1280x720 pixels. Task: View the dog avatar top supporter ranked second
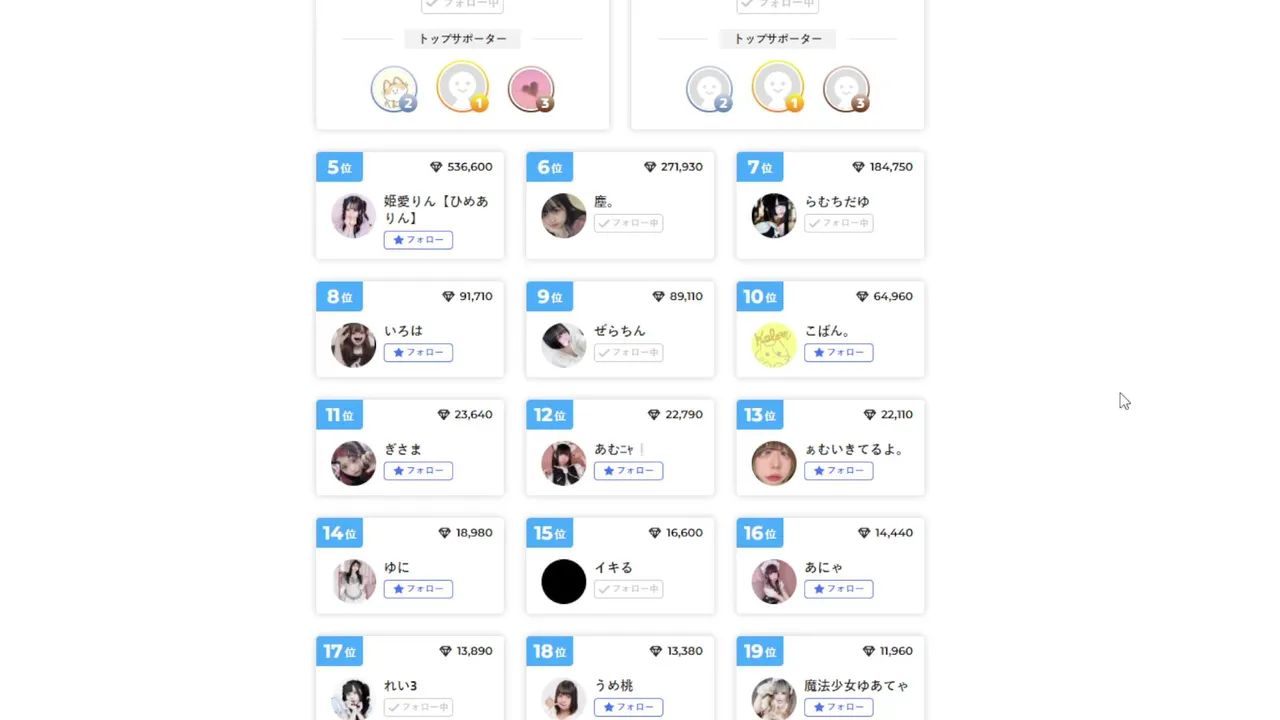pyautogui.click(x=394, y=89)
